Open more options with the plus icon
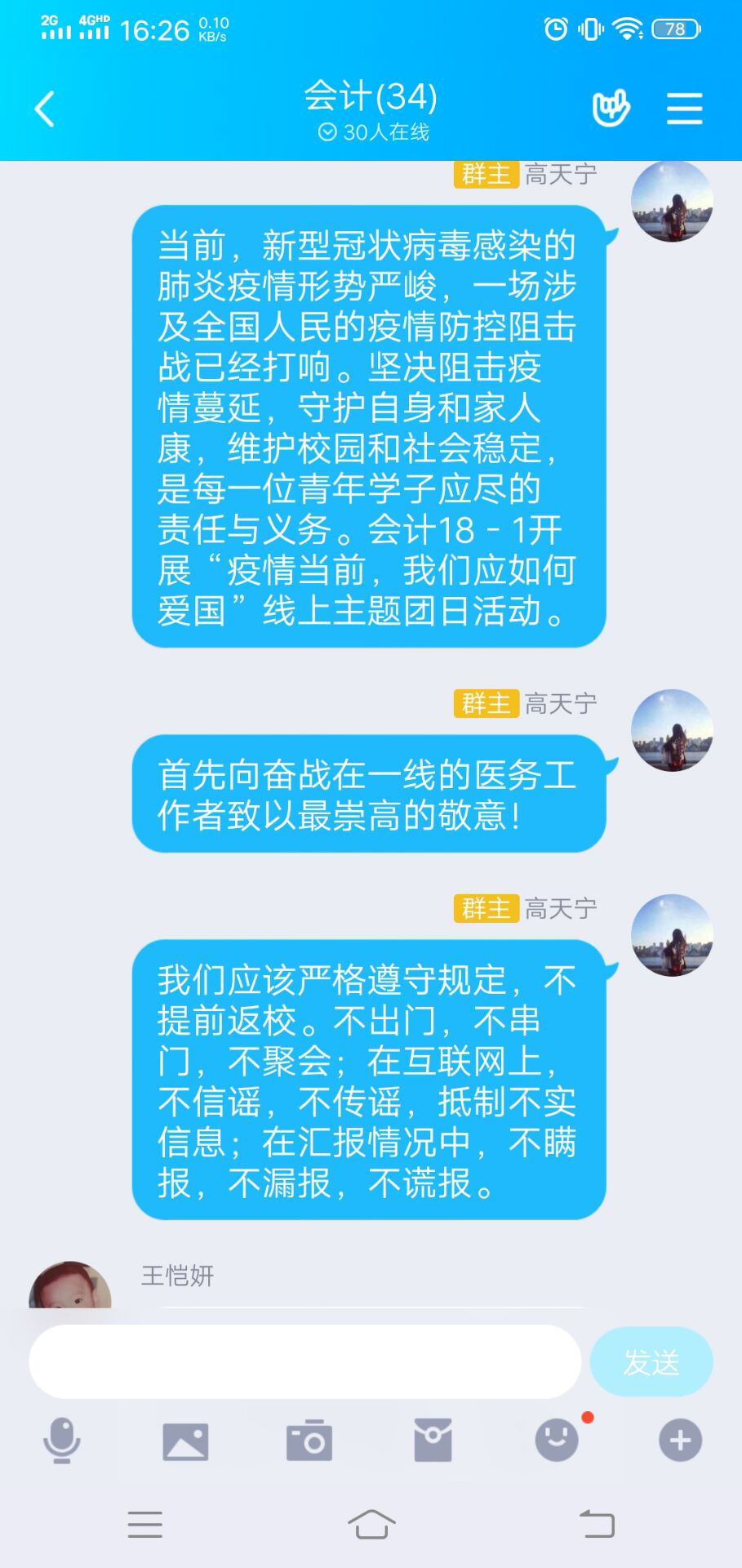This screenshot has height=1568, width=742. pyautogui.click(x=680, y=1440)
